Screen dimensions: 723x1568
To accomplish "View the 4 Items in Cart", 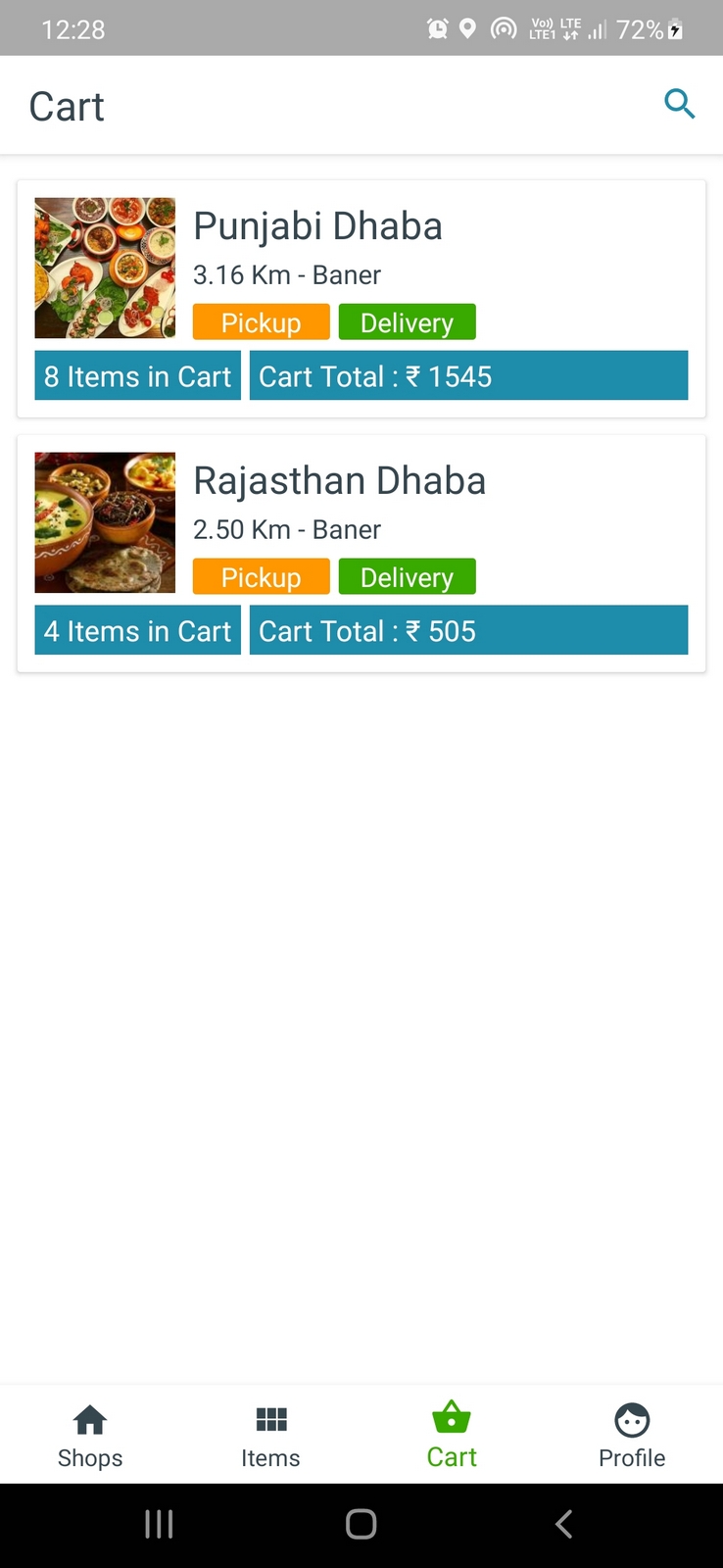I will [x=137, y=631].
